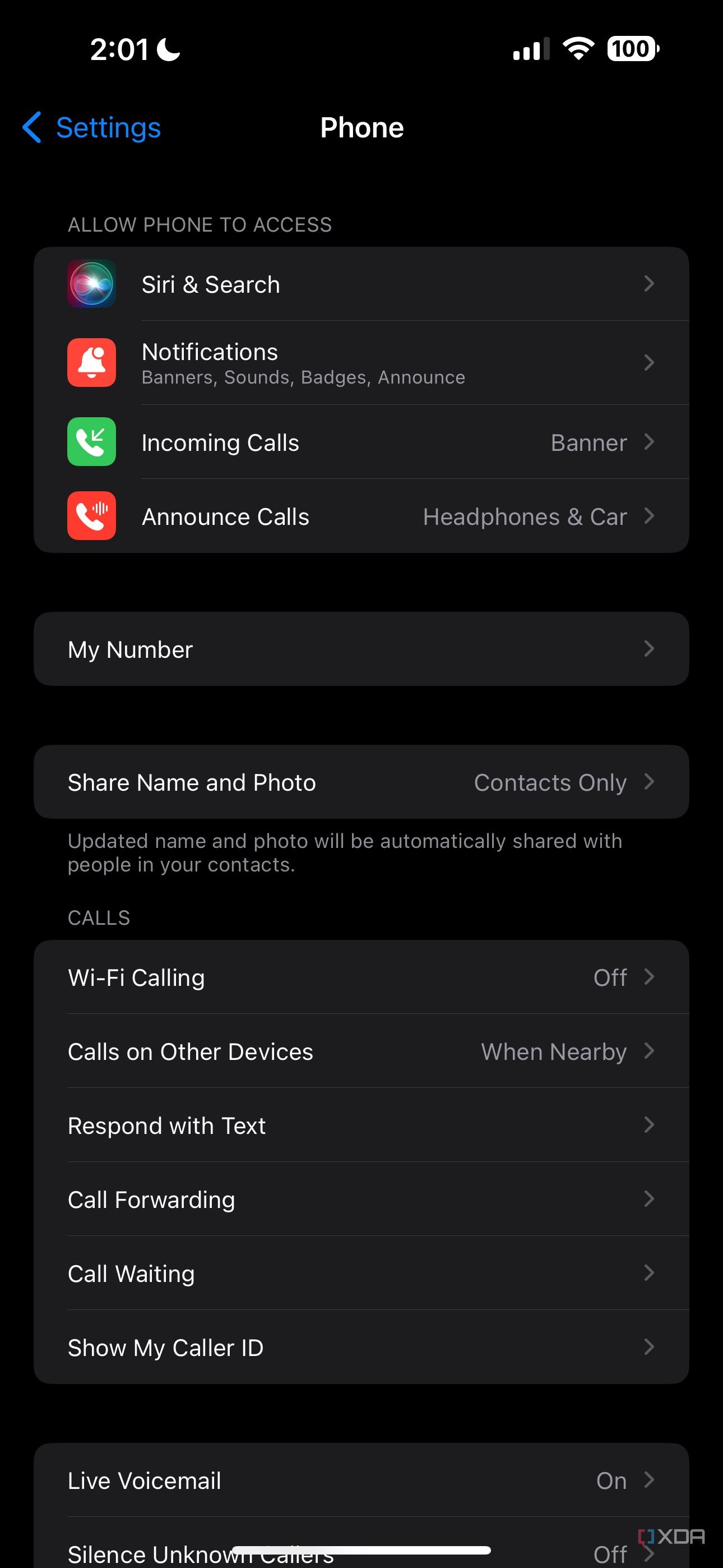Tap the red Notifications bell icon

(x=91, y=362)
